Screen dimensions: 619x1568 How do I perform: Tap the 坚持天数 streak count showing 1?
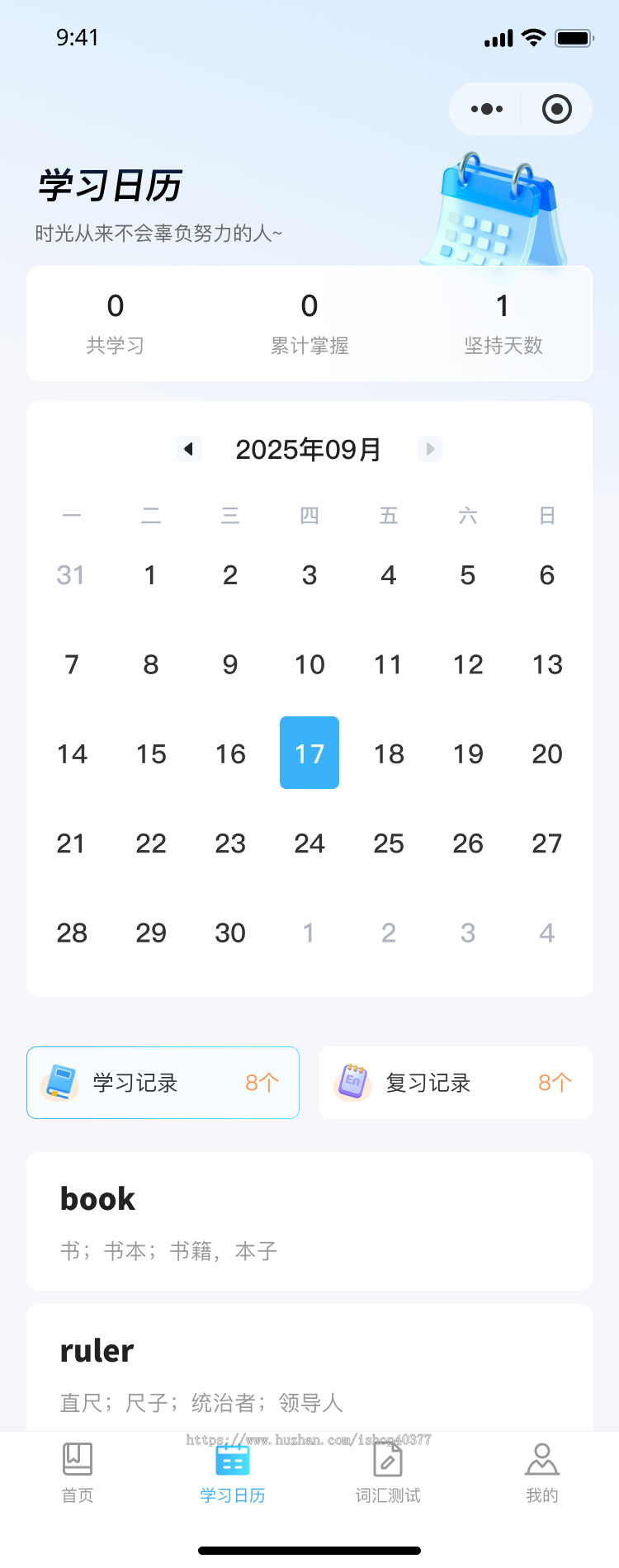coord(503,323)
